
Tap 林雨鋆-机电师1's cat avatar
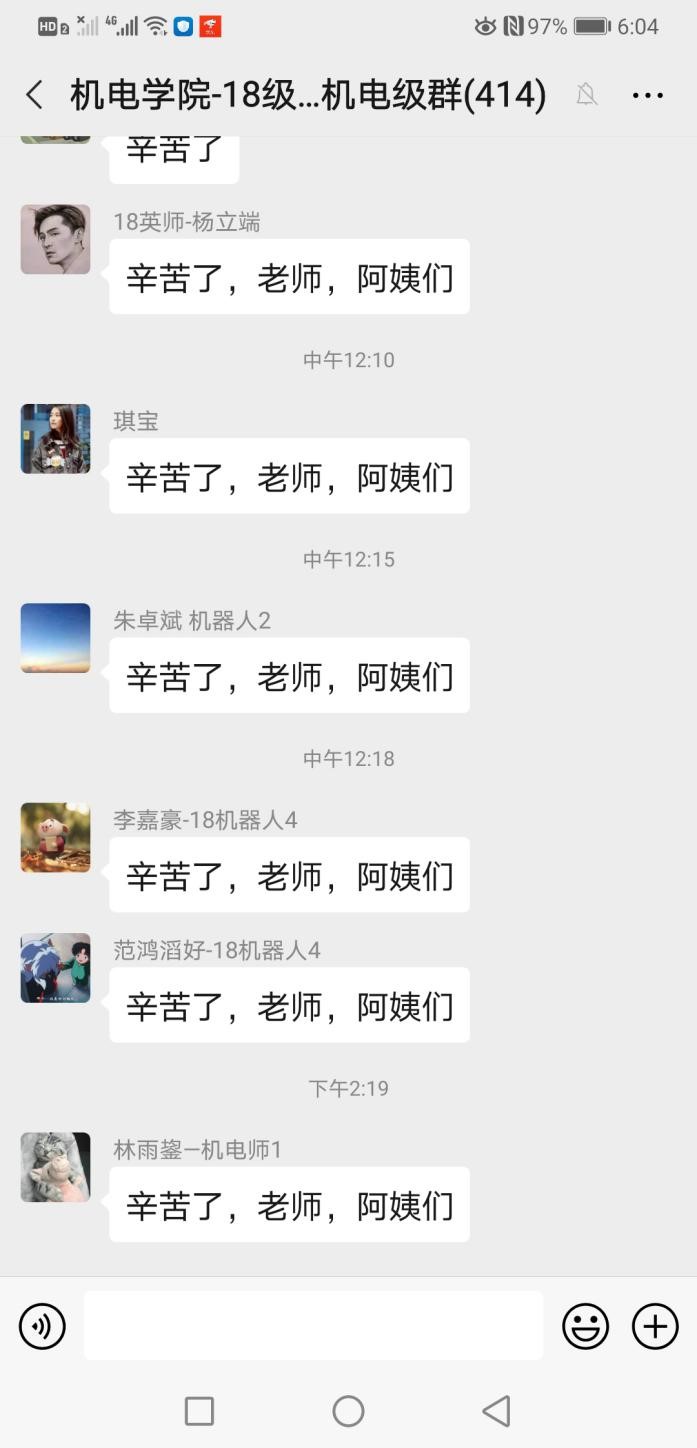click(56, 1167)
